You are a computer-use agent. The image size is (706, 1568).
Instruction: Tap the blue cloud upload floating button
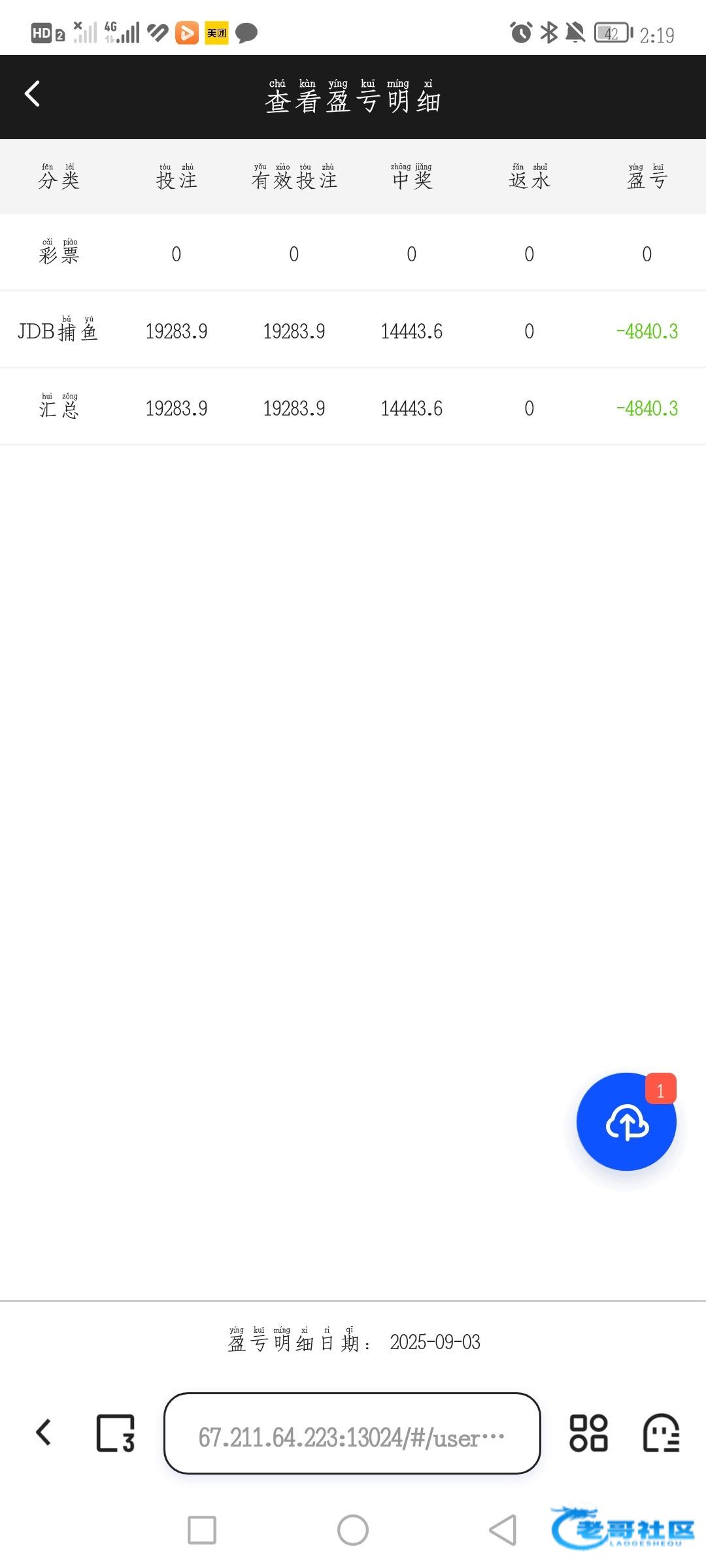tap(626, 1121)
